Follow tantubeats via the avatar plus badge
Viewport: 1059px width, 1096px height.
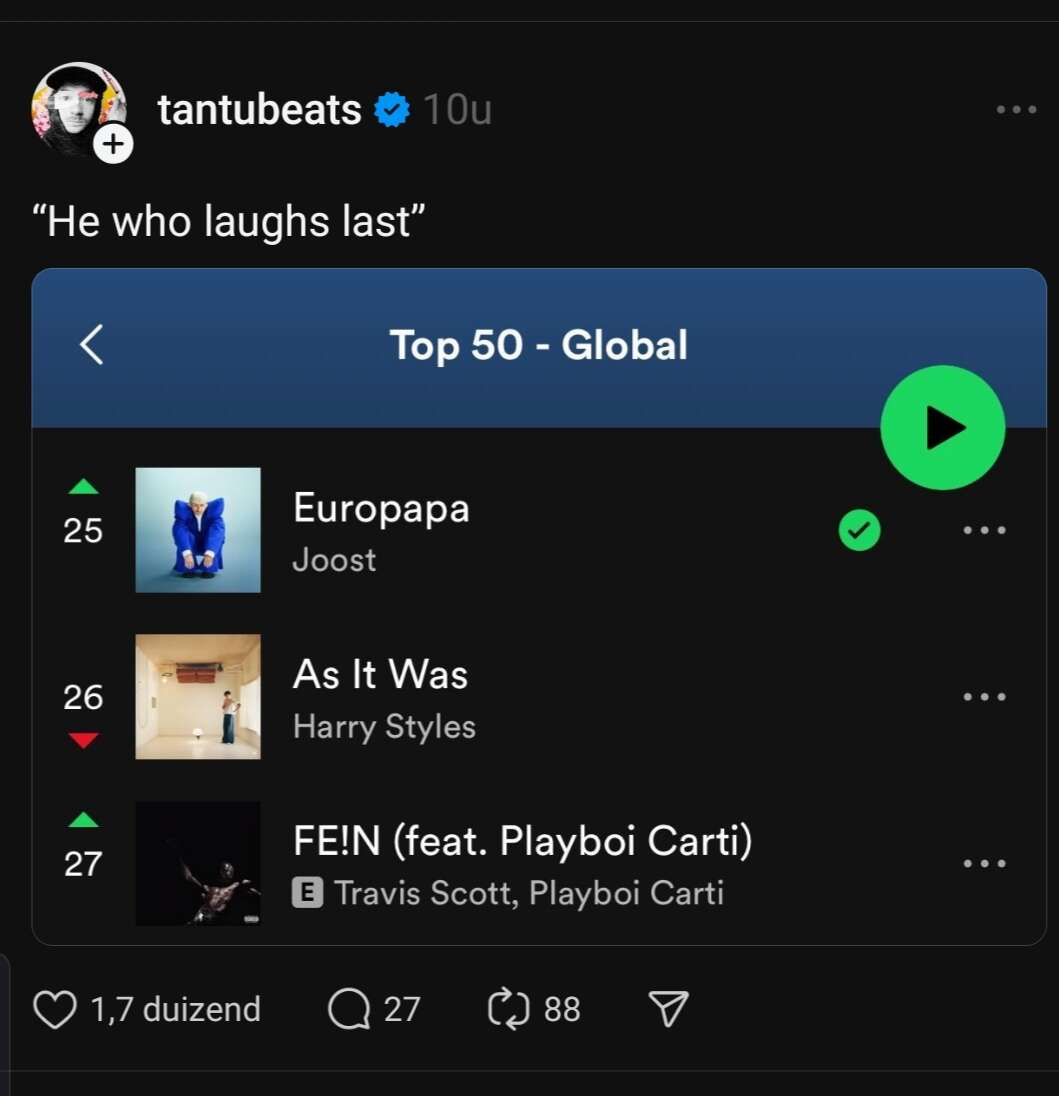pos(113,145)
